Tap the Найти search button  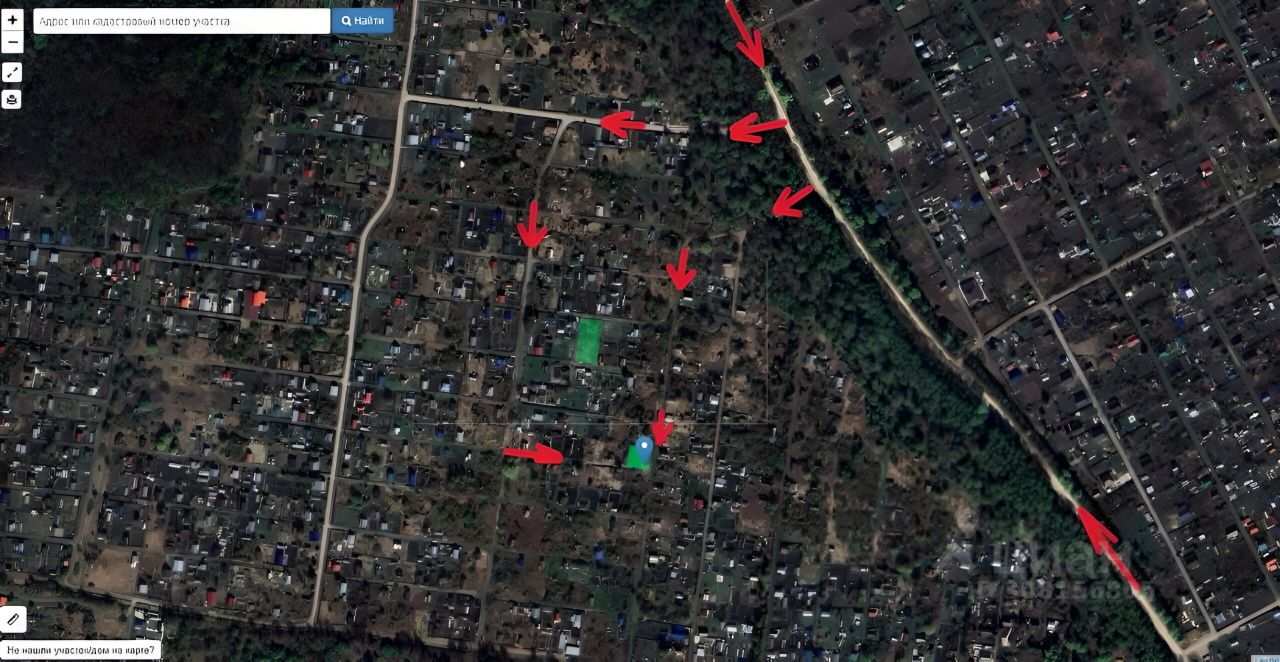(x=362, y=21)
